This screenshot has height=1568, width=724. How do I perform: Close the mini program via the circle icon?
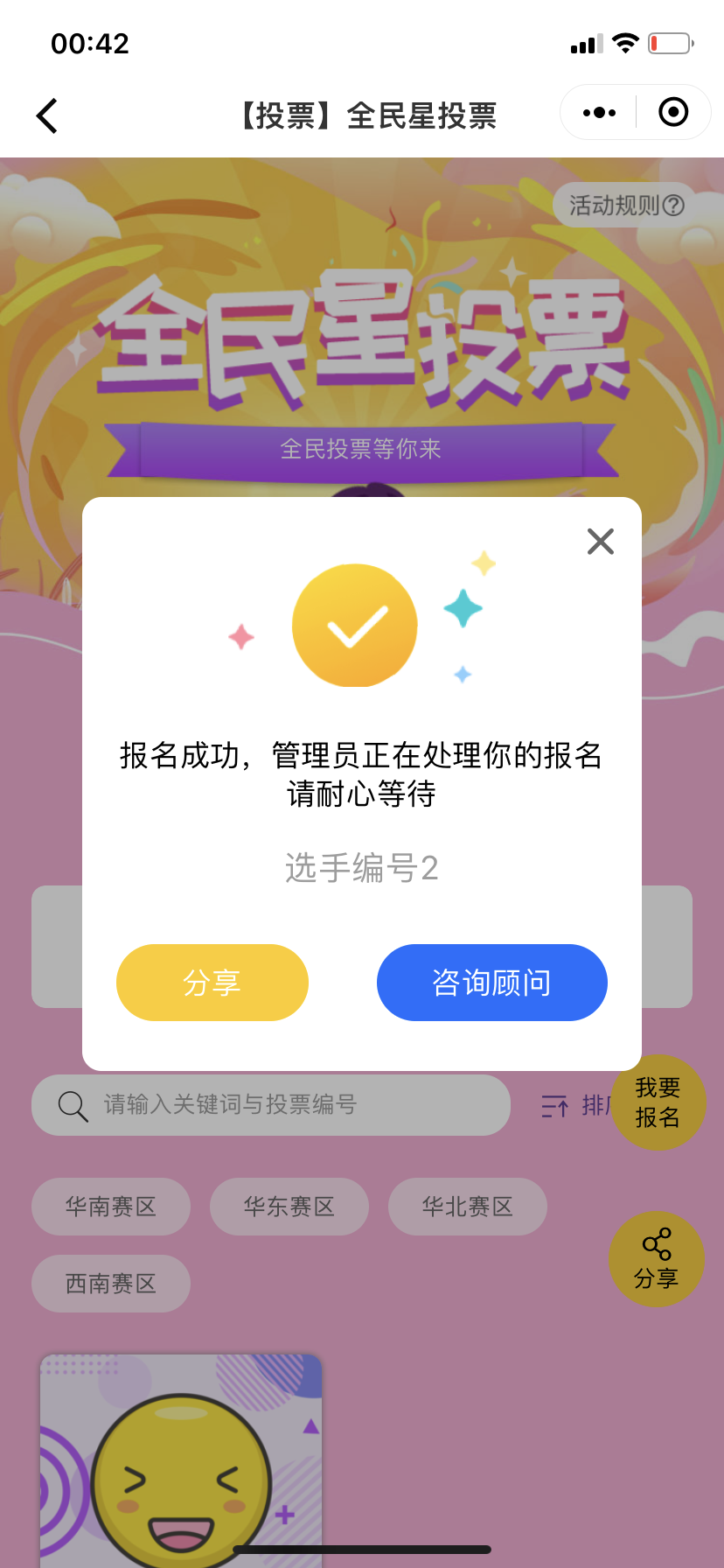point(673,113)
